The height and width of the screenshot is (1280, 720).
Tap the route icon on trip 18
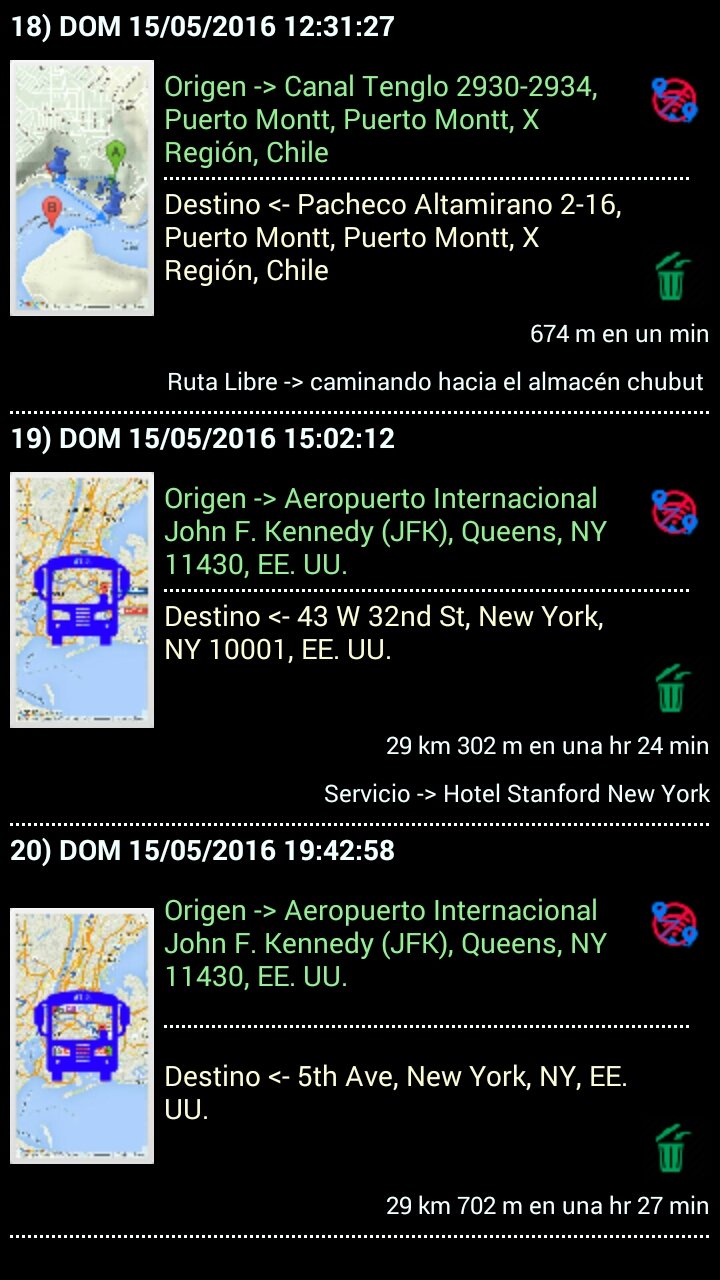(x=674, y=100)
